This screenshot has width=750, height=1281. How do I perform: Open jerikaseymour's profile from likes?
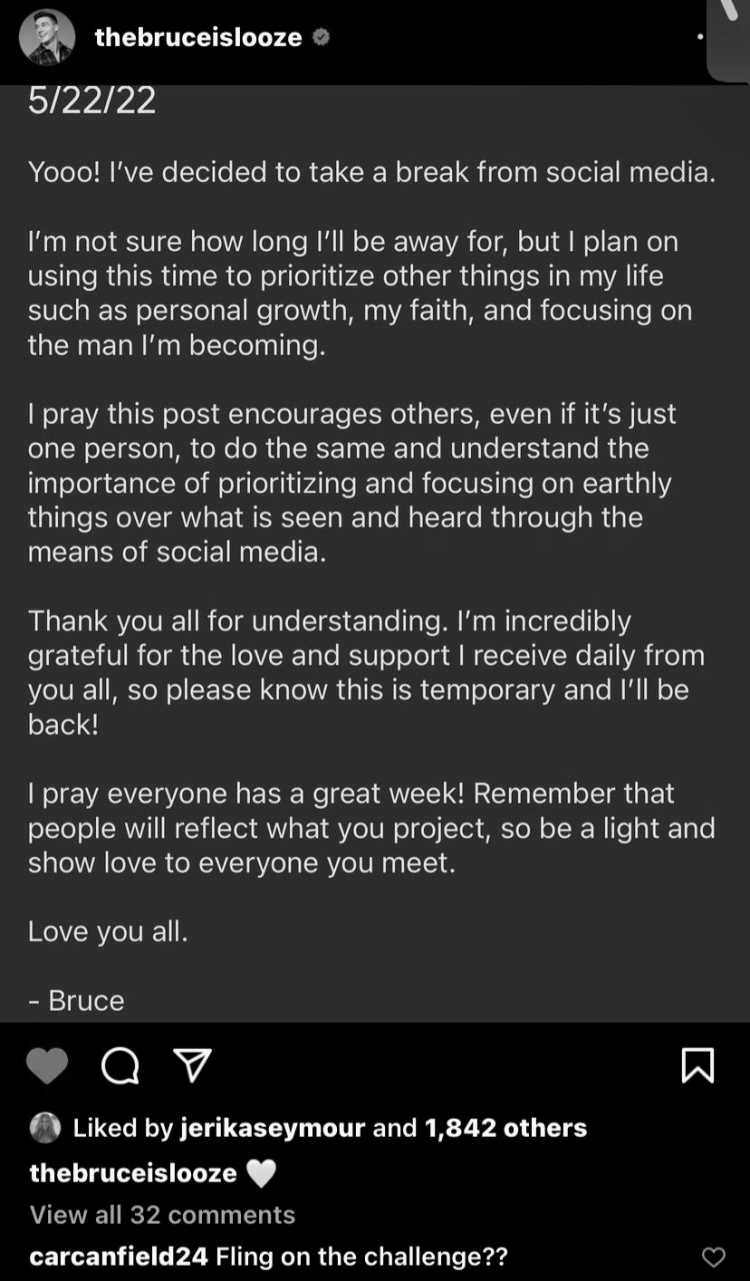point(272,1128)
